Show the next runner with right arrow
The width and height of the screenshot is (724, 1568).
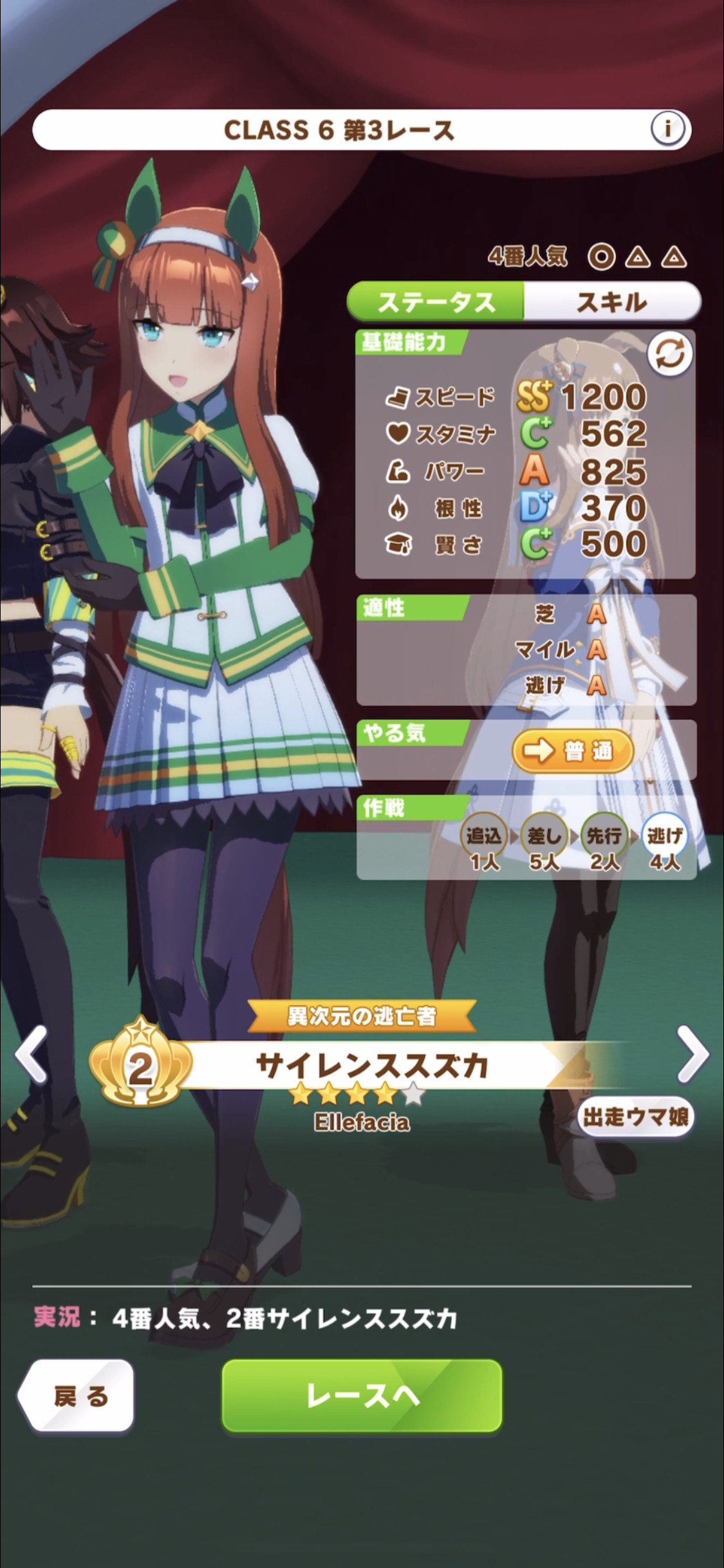click(693, 1055)
